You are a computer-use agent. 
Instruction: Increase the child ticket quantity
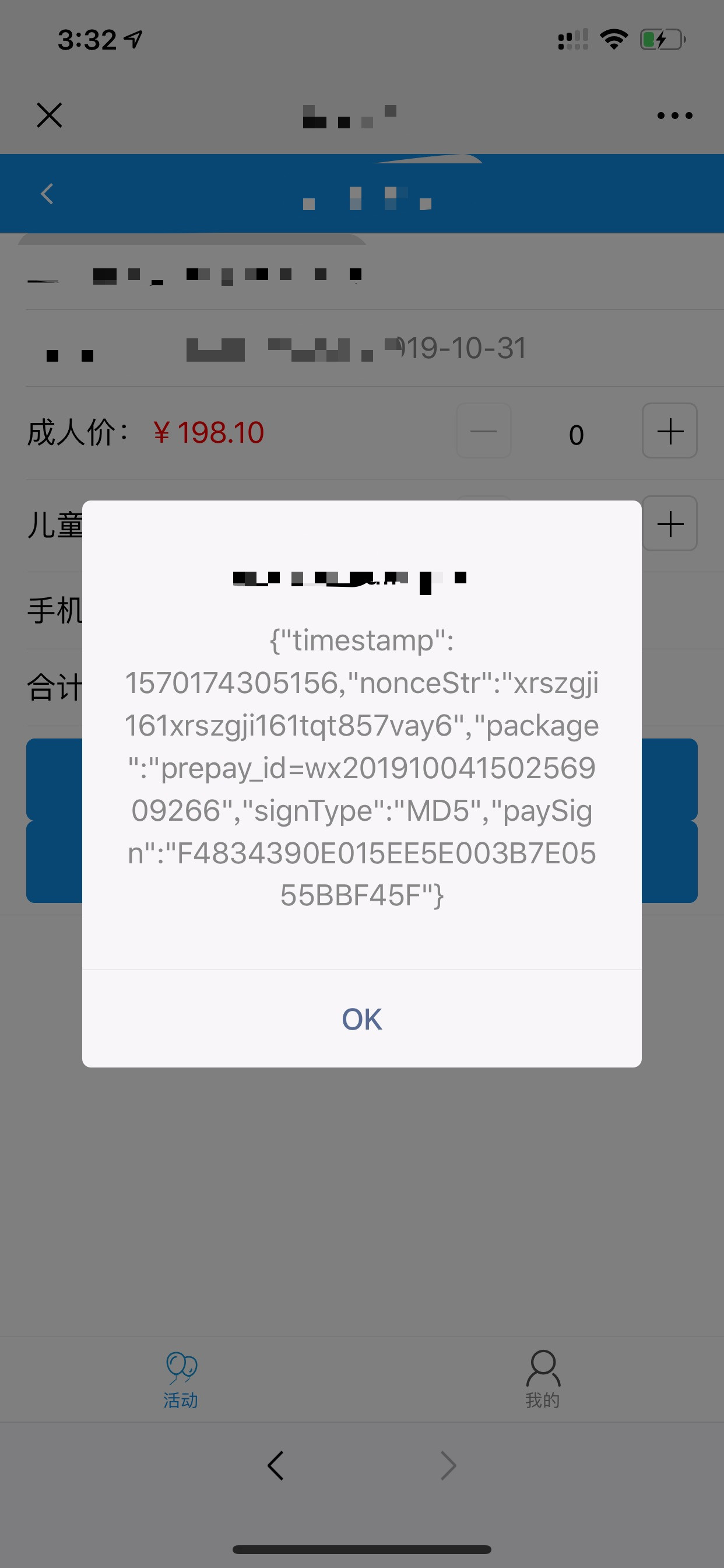tap(669, 523)
